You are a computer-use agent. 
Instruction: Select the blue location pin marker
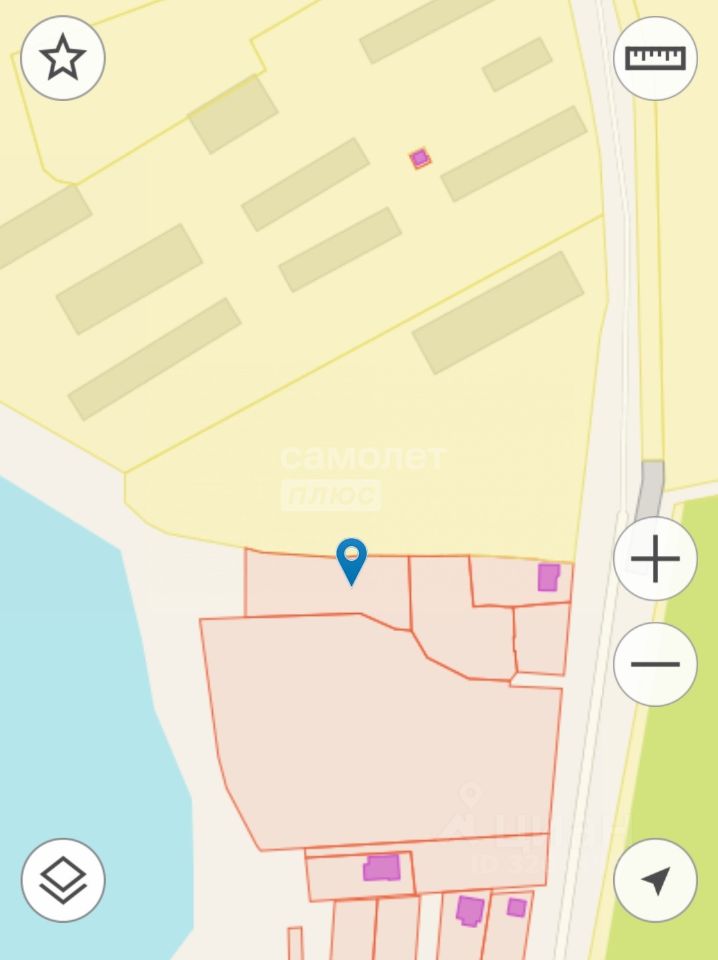[x=351, y=560]
